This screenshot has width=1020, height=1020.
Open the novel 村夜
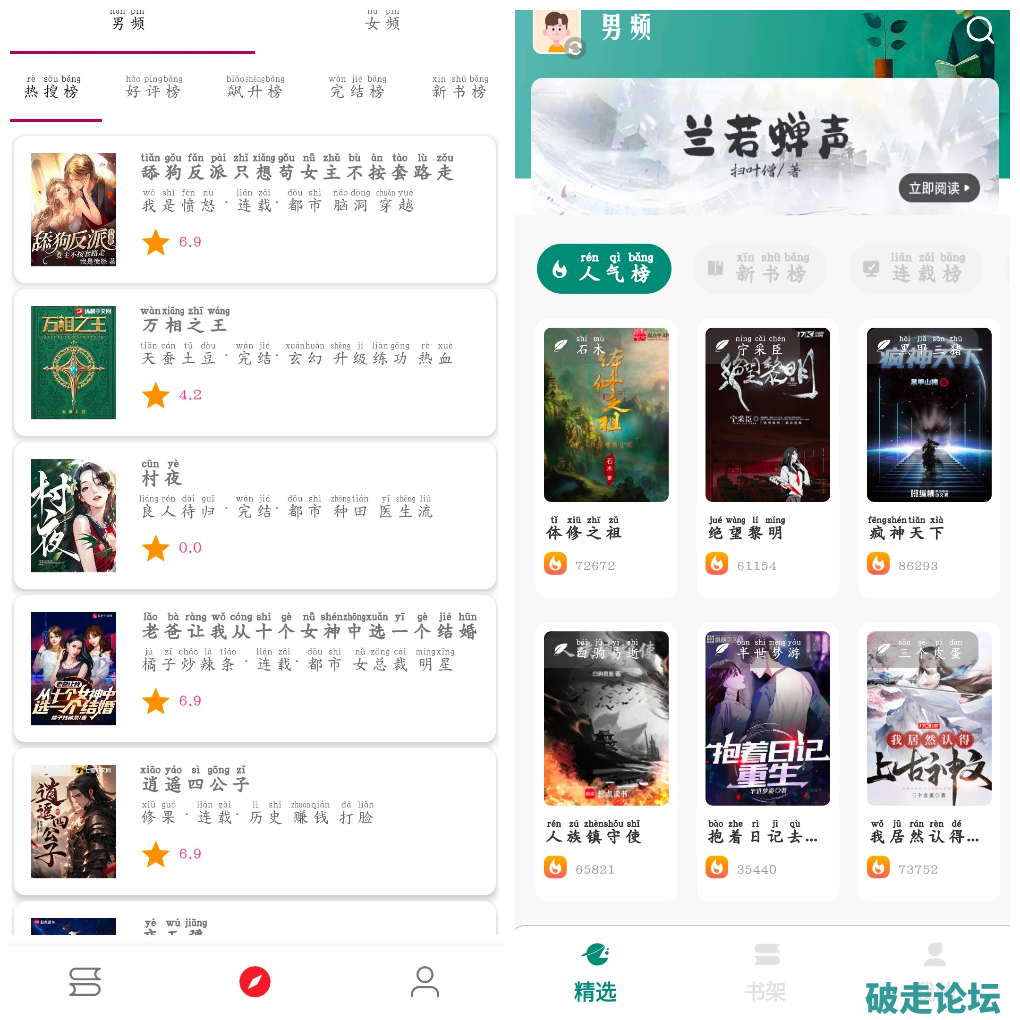click(x=255, y=516)
